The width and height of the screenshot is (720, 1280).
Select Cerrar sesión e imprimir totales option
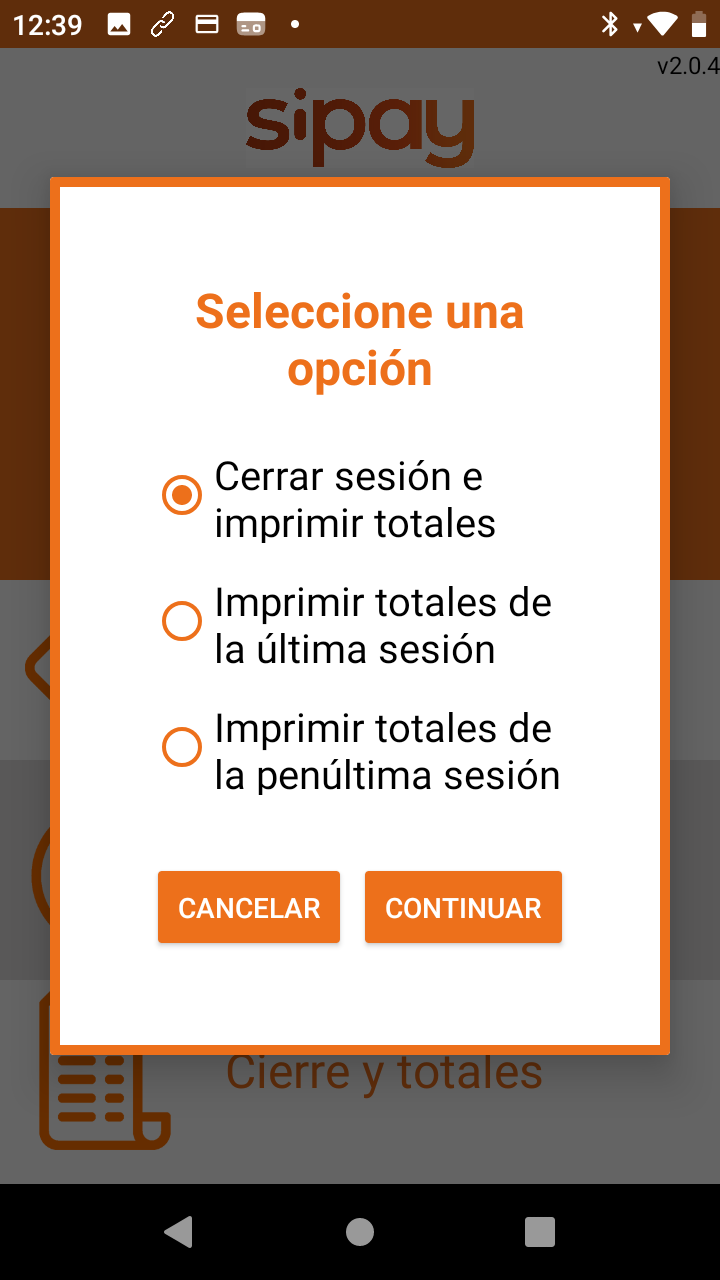pos(182,496)
